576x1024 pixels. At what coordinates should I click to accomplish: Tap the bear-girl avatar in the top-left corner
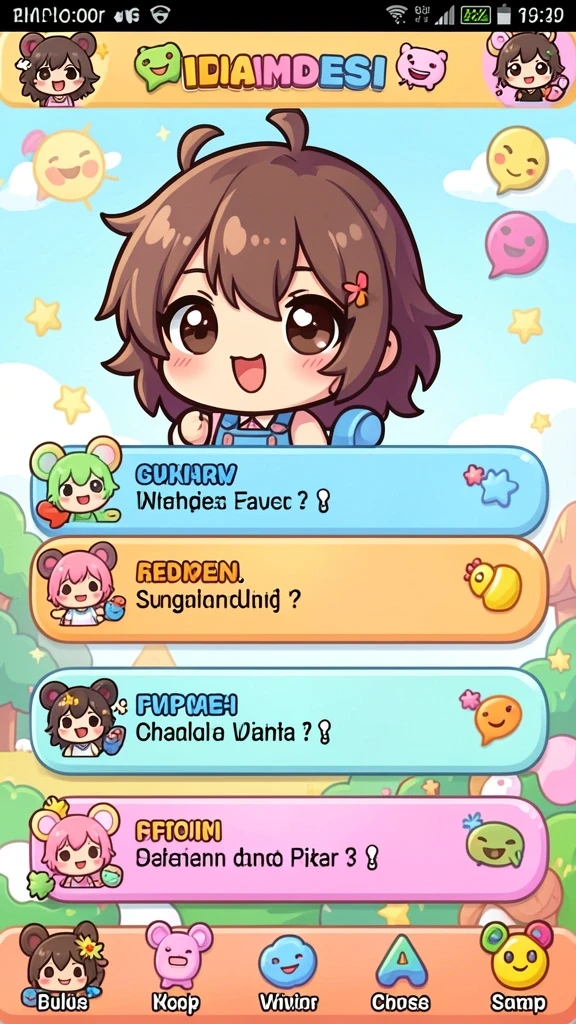pyautogui.click(x=57, y=69)
